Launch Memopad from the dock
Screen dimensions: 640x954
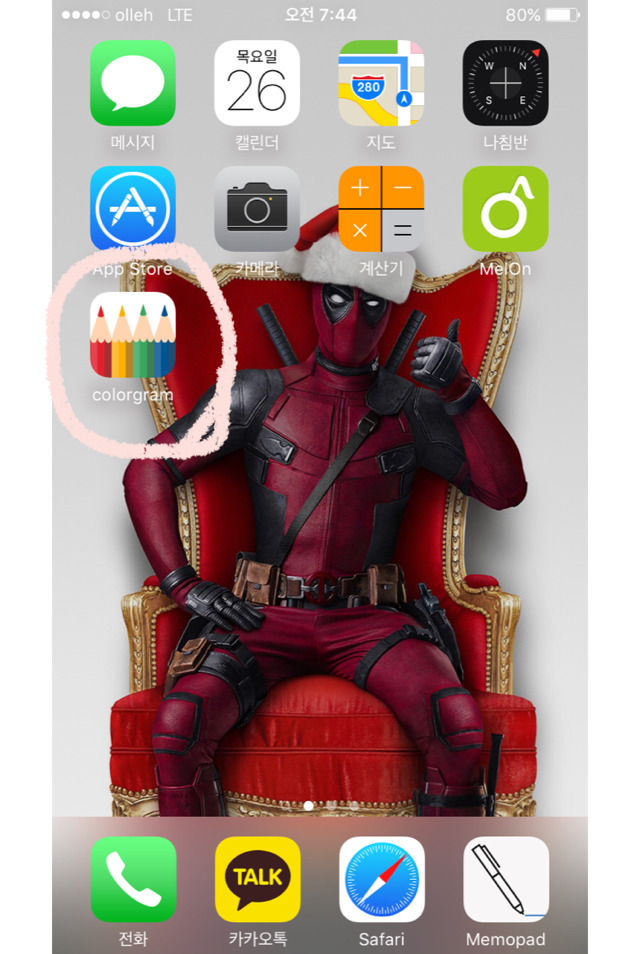click(505, 879)
